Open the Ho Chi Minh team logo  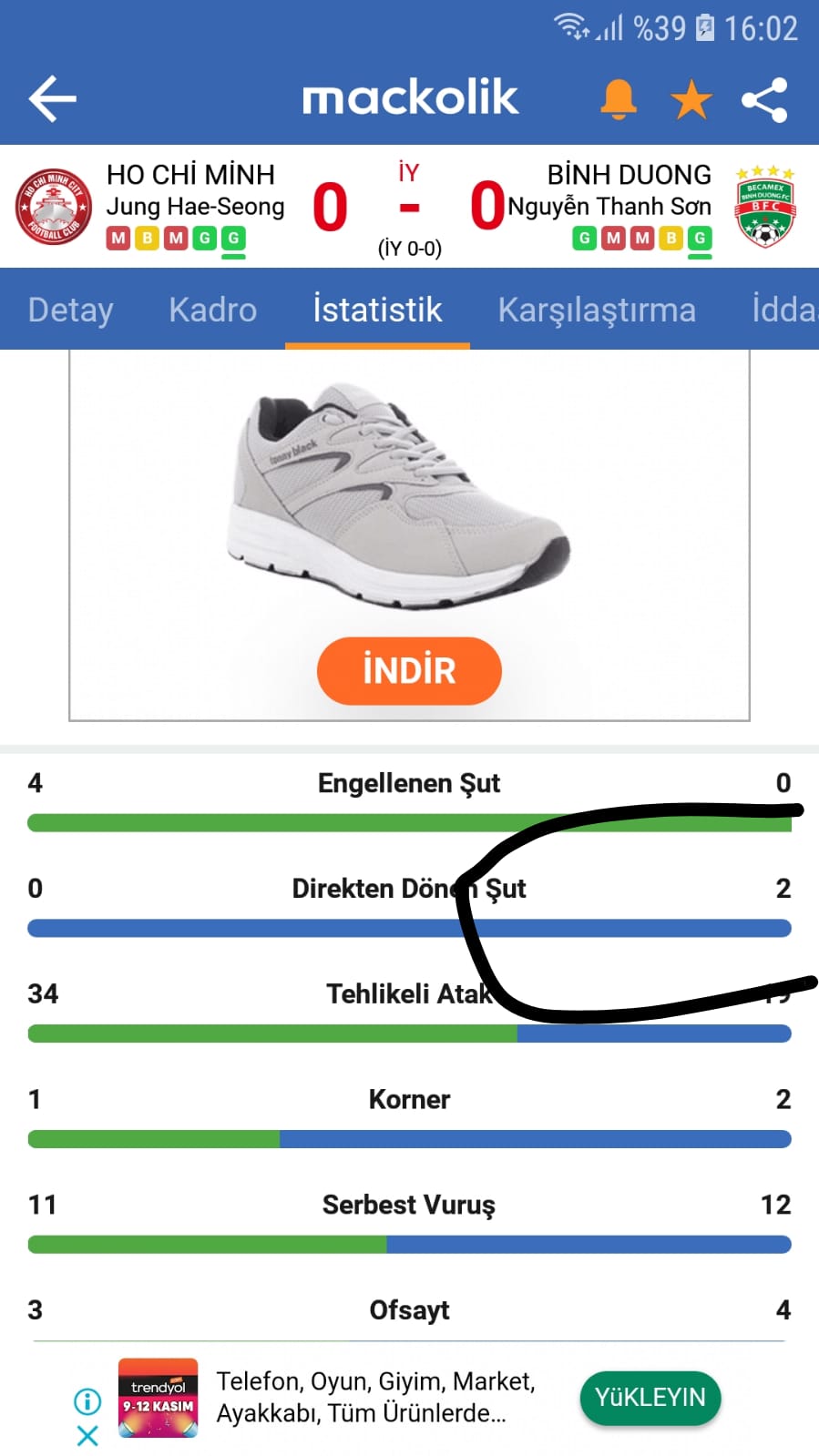point(54,207)
